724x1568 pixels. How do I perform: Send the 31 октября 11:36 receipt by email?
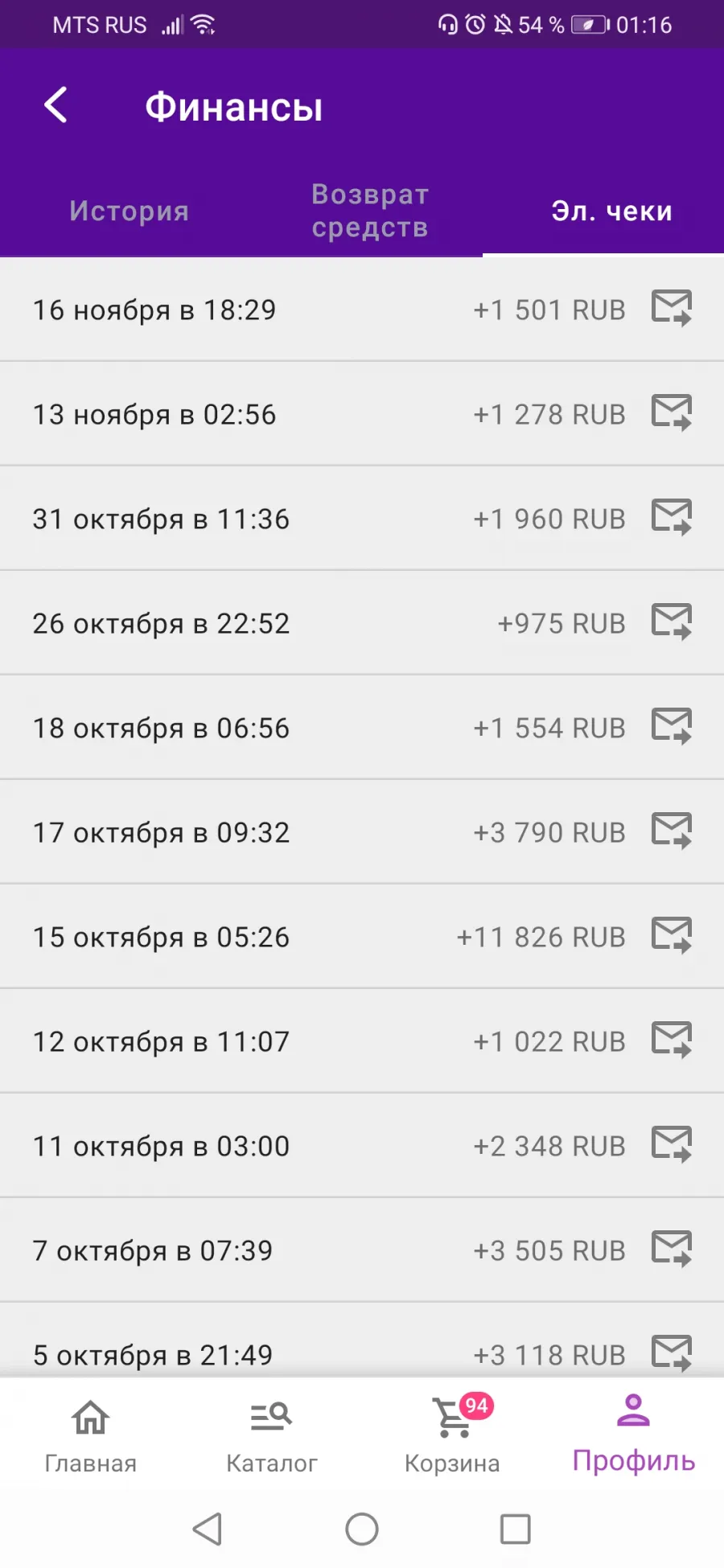click(672, 517)
